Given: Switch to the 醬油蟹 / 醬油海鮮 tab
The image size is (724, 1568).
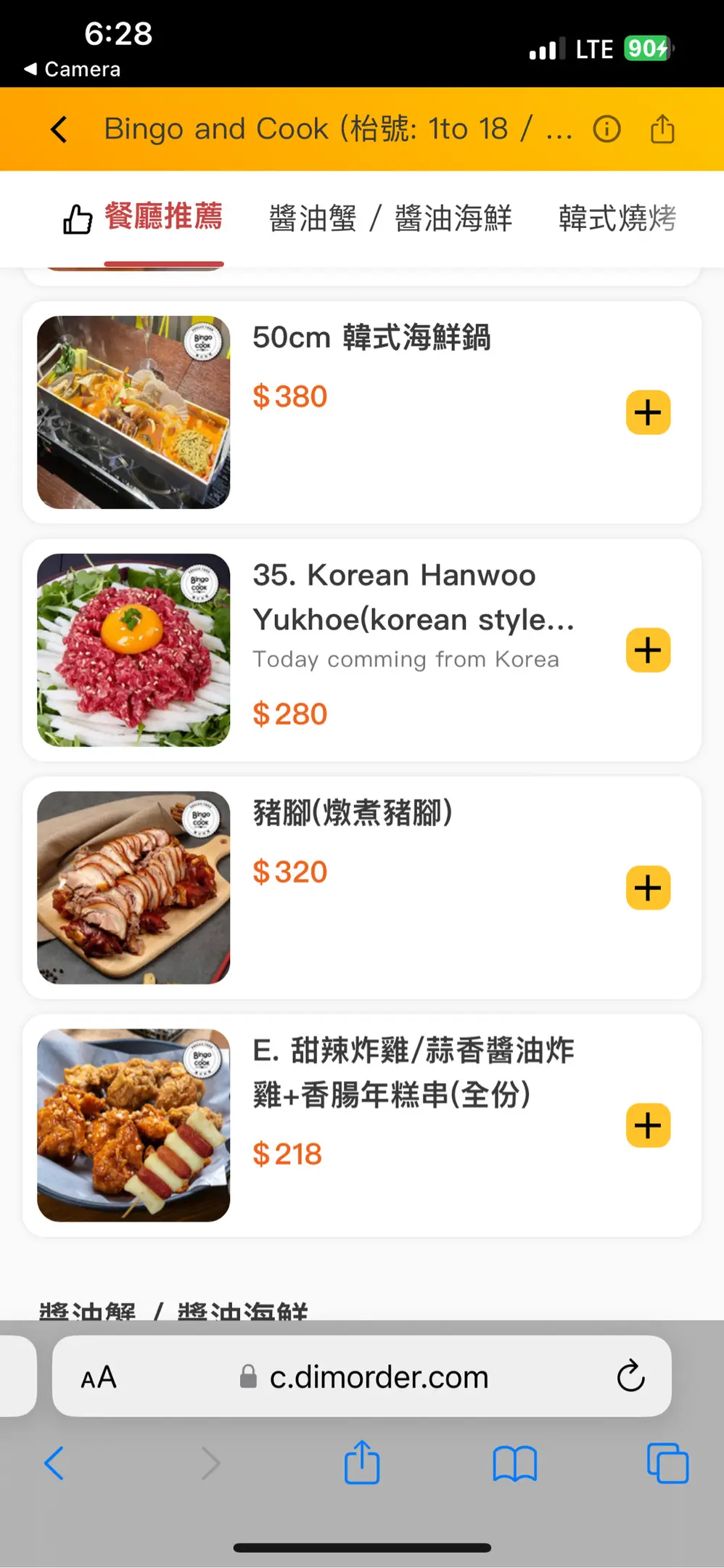Looking at the screenshot, I should tap(390, 218).
